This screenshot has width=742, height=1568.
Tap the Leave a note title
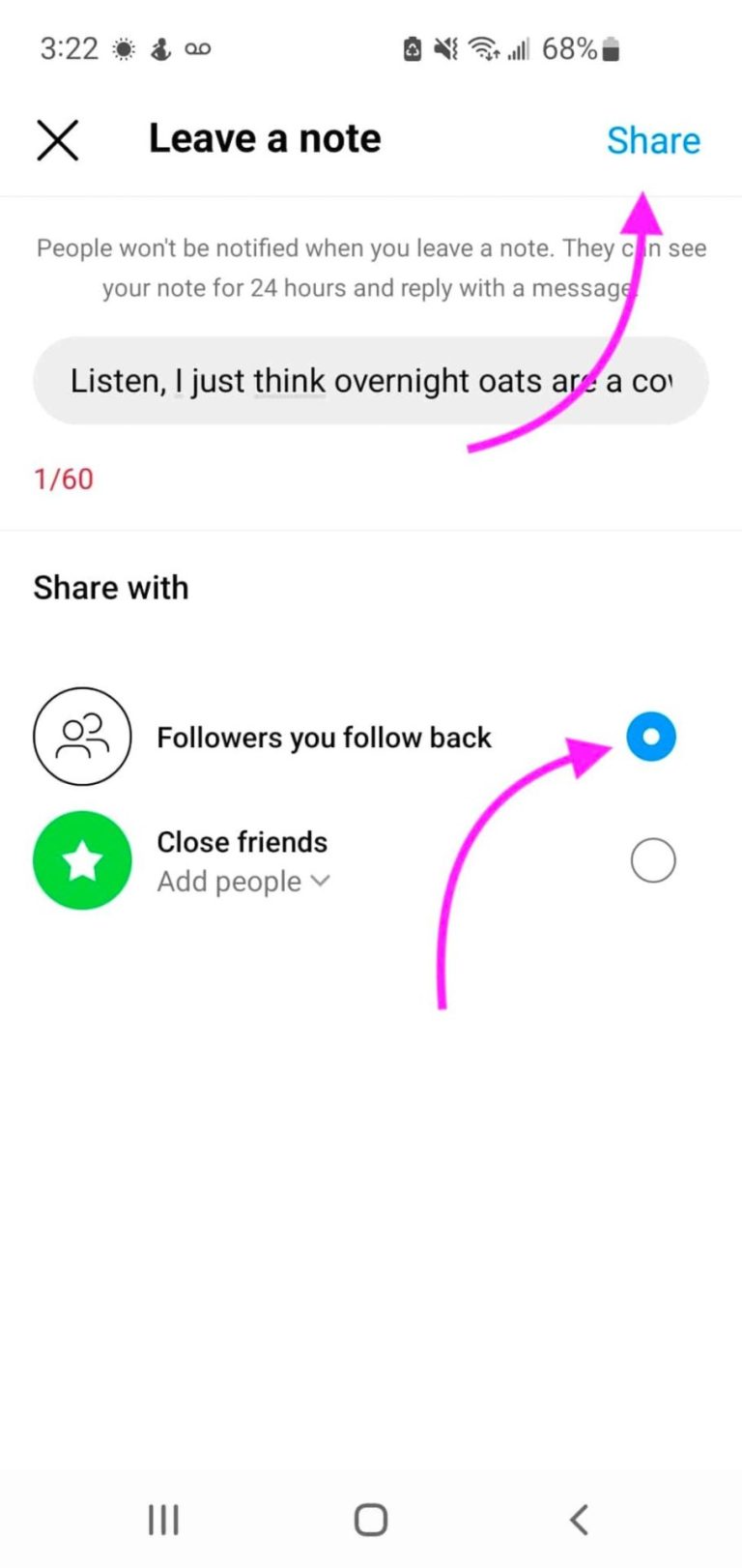click(264, 138)
